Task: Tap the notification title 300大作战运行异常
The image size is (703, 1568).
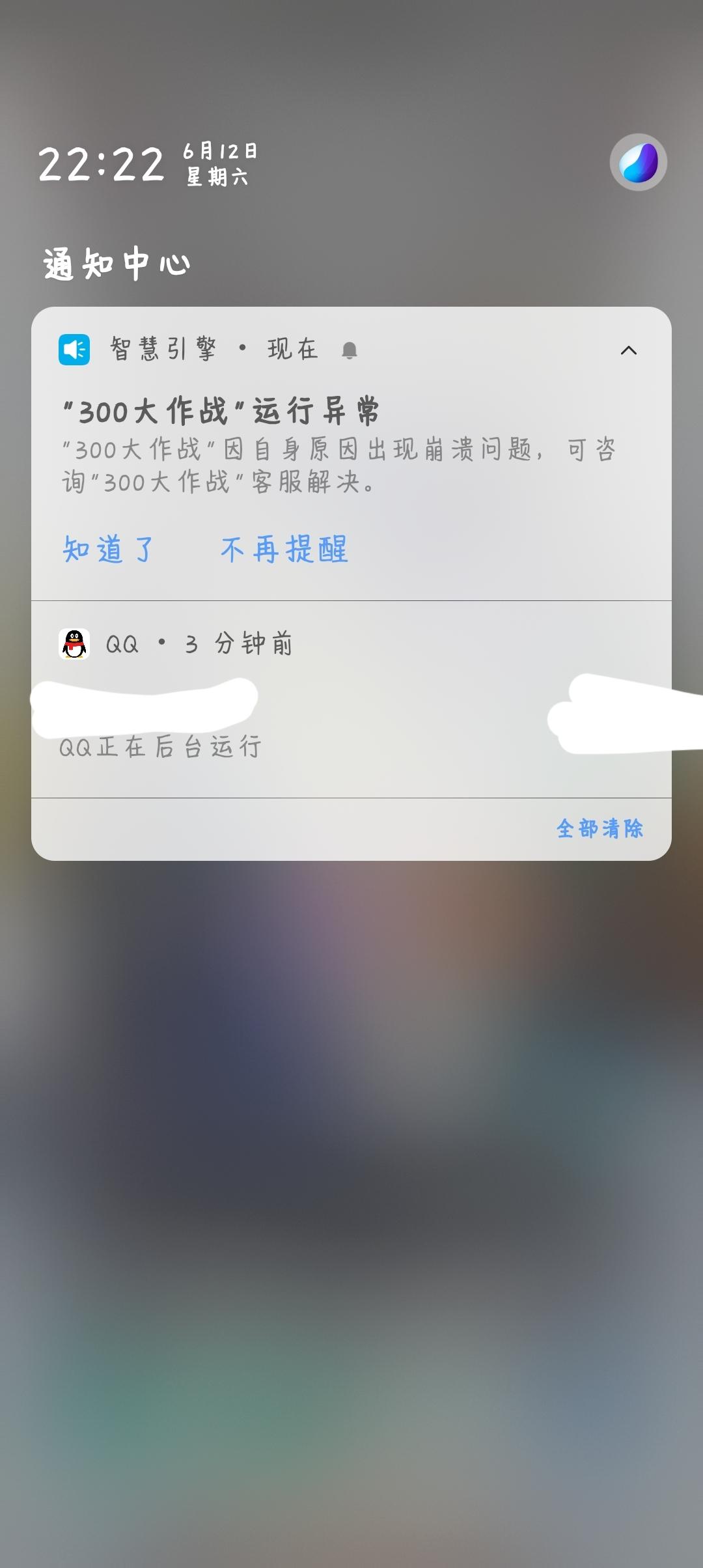Action: [221, 409]
